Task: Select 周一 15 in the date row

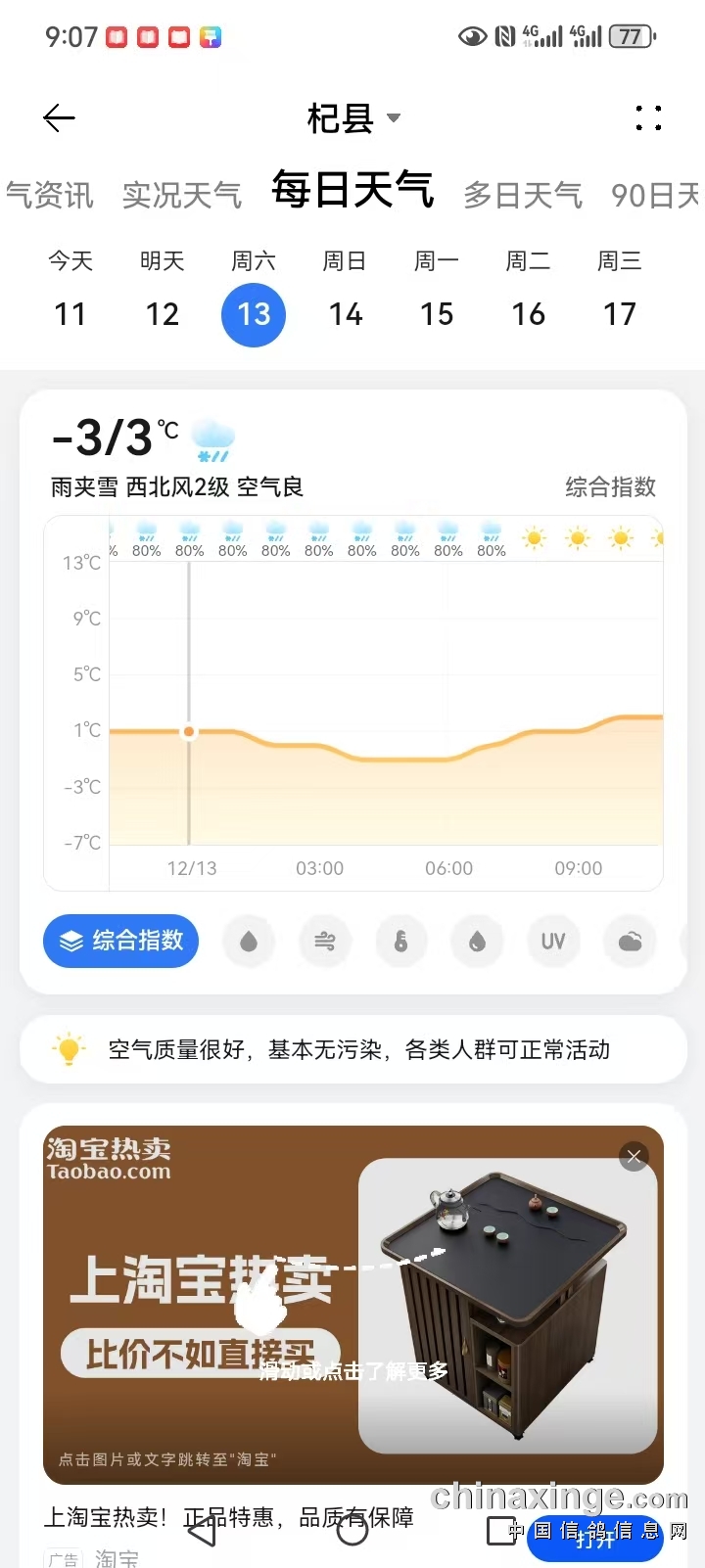Action: click(x=437, y=294)
